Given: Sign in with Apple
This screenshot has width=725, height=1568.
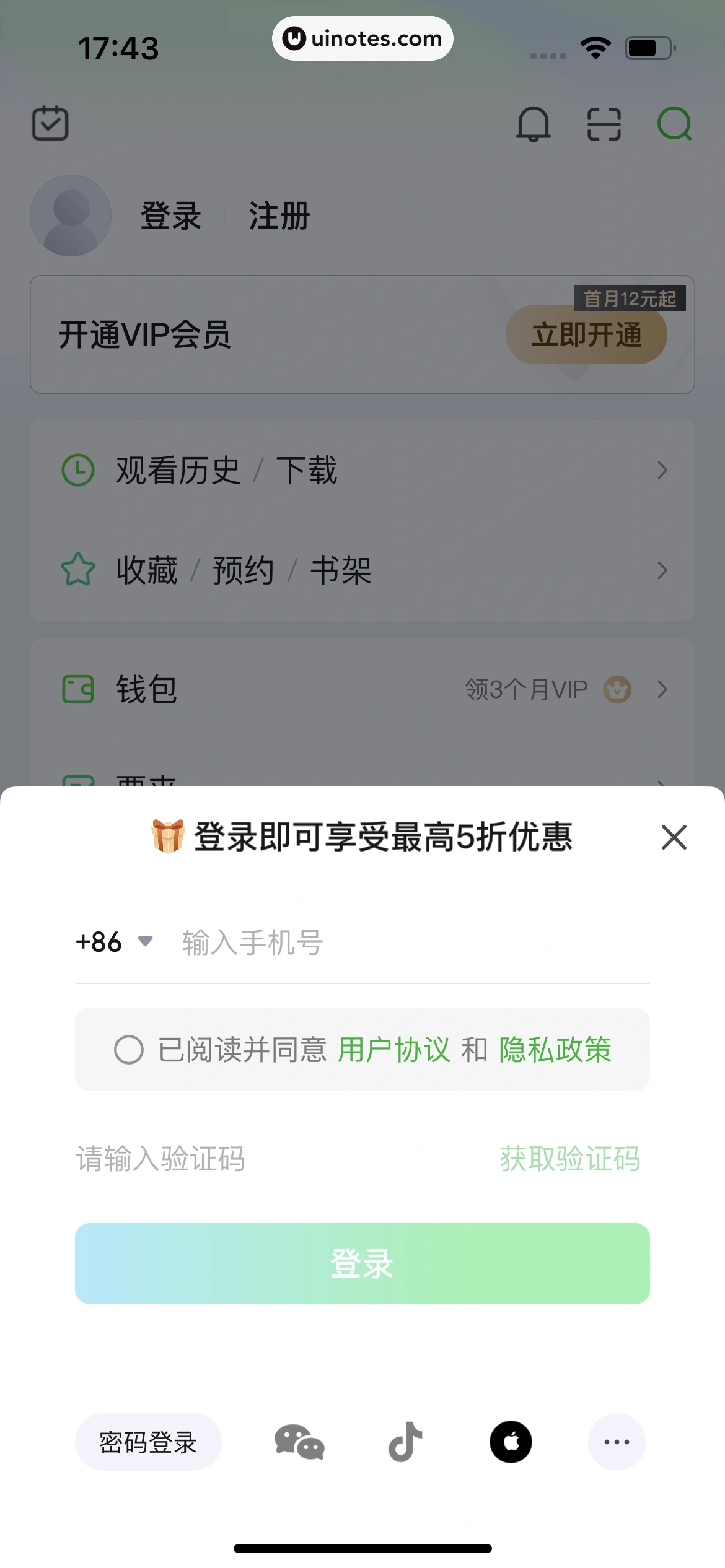Looking at the screenshot, I should coord(511,1442).
